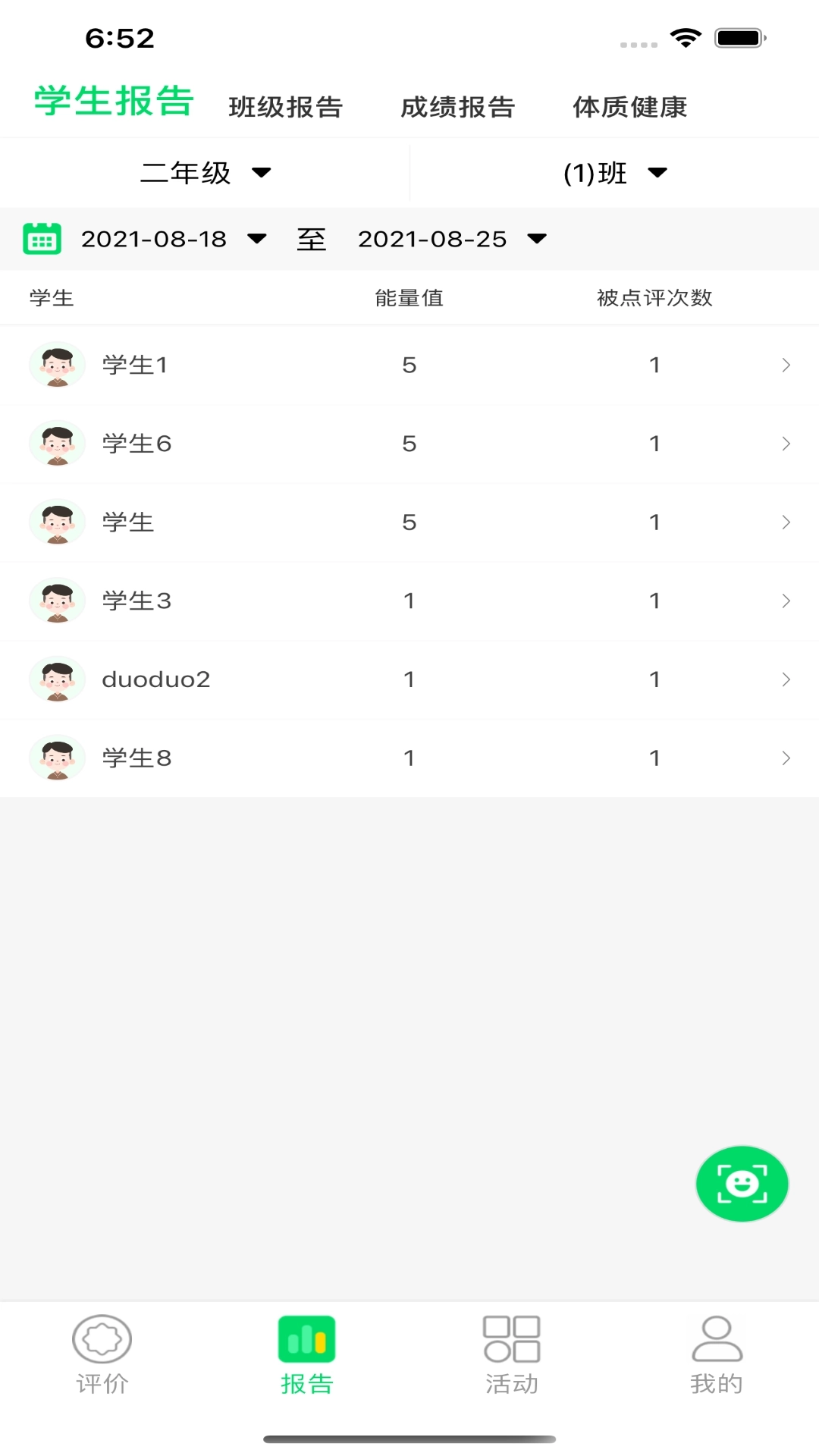This screenshot has height=1456, width=819.
Task: Tap duoduo2's avatar image
Action: pos(58,679)
